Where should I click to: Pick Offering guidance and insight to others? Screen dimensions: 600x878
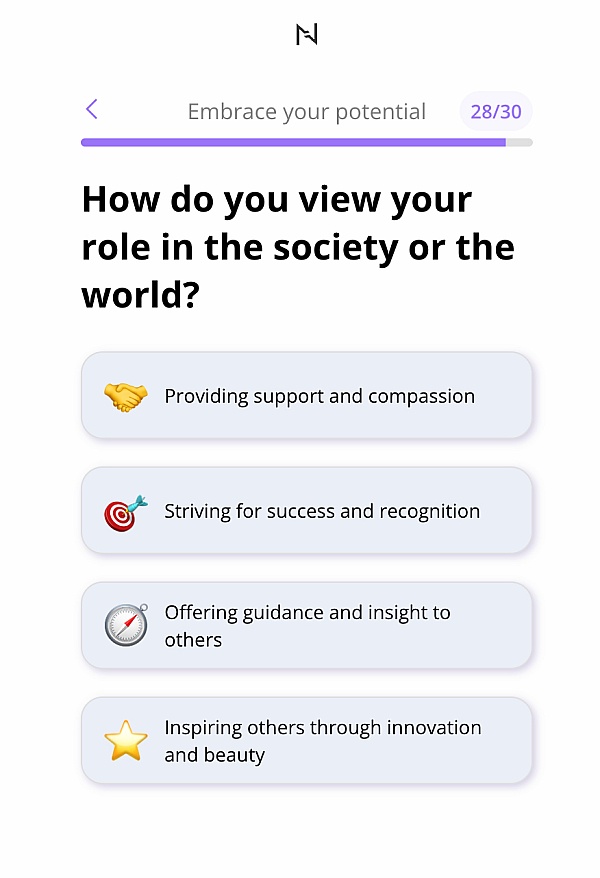306,626
